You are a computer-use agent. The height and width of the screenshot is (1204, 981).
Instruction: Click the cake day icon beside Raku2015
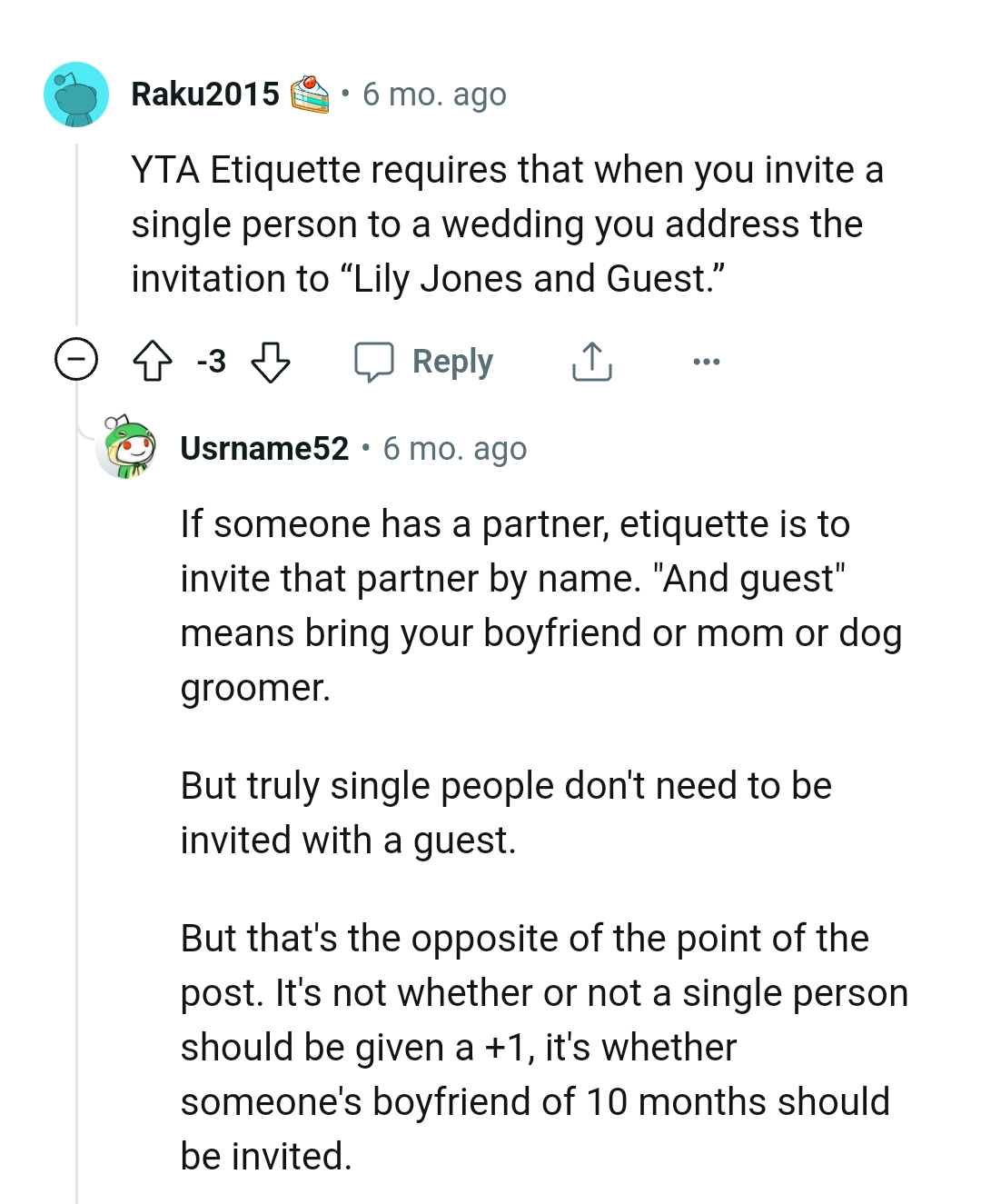(310, 93)
